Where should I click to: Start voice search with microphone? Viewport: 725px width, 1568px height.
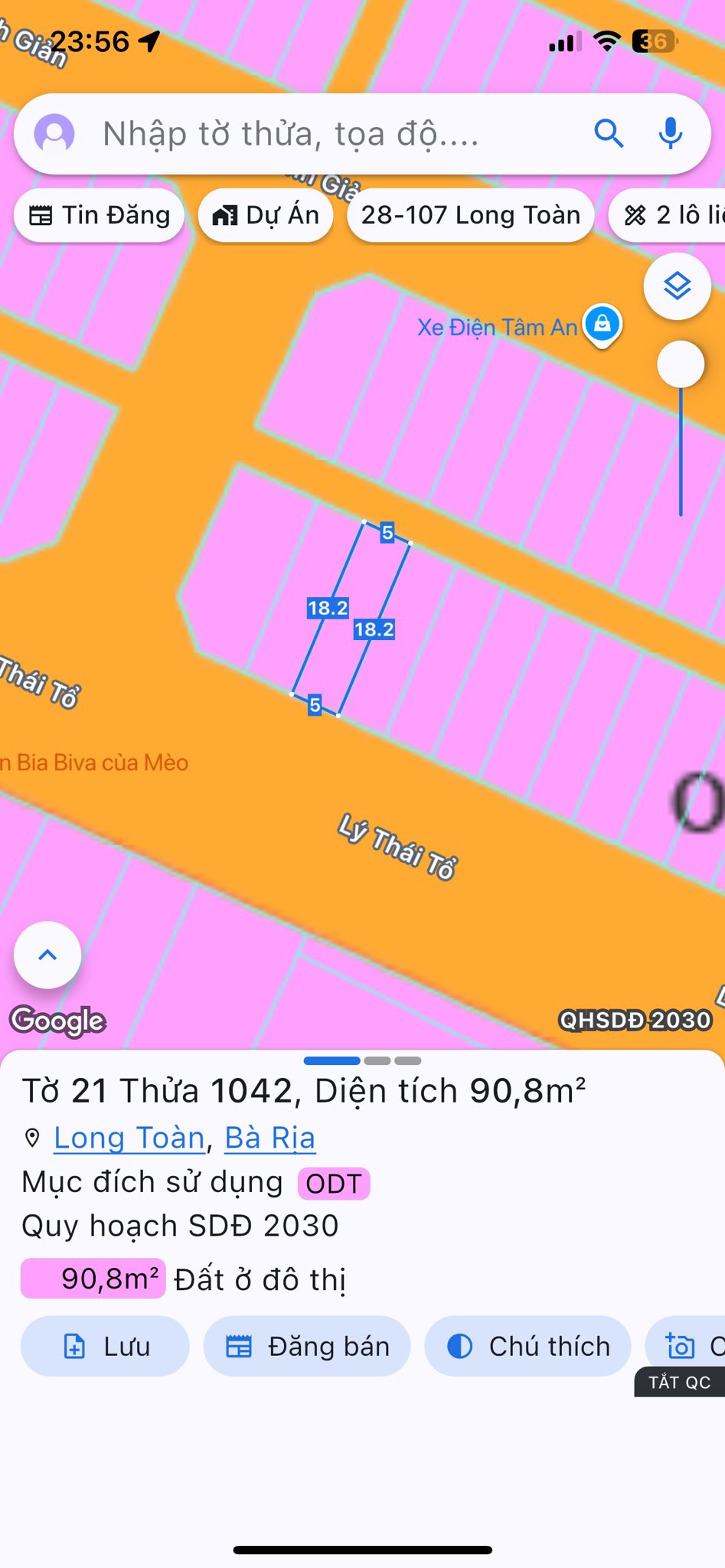click(671, 134)
